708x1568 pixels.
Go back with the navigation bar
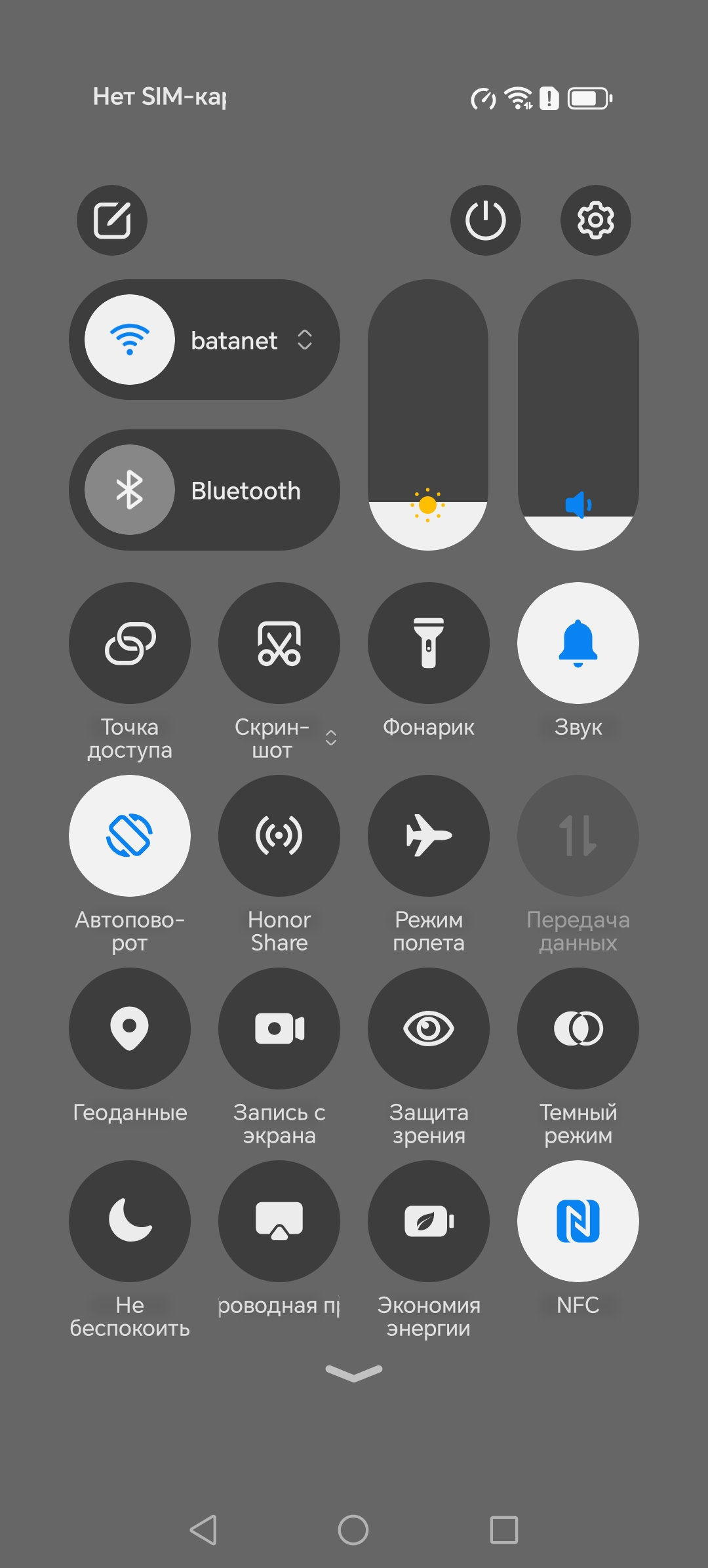[203, 1530]
